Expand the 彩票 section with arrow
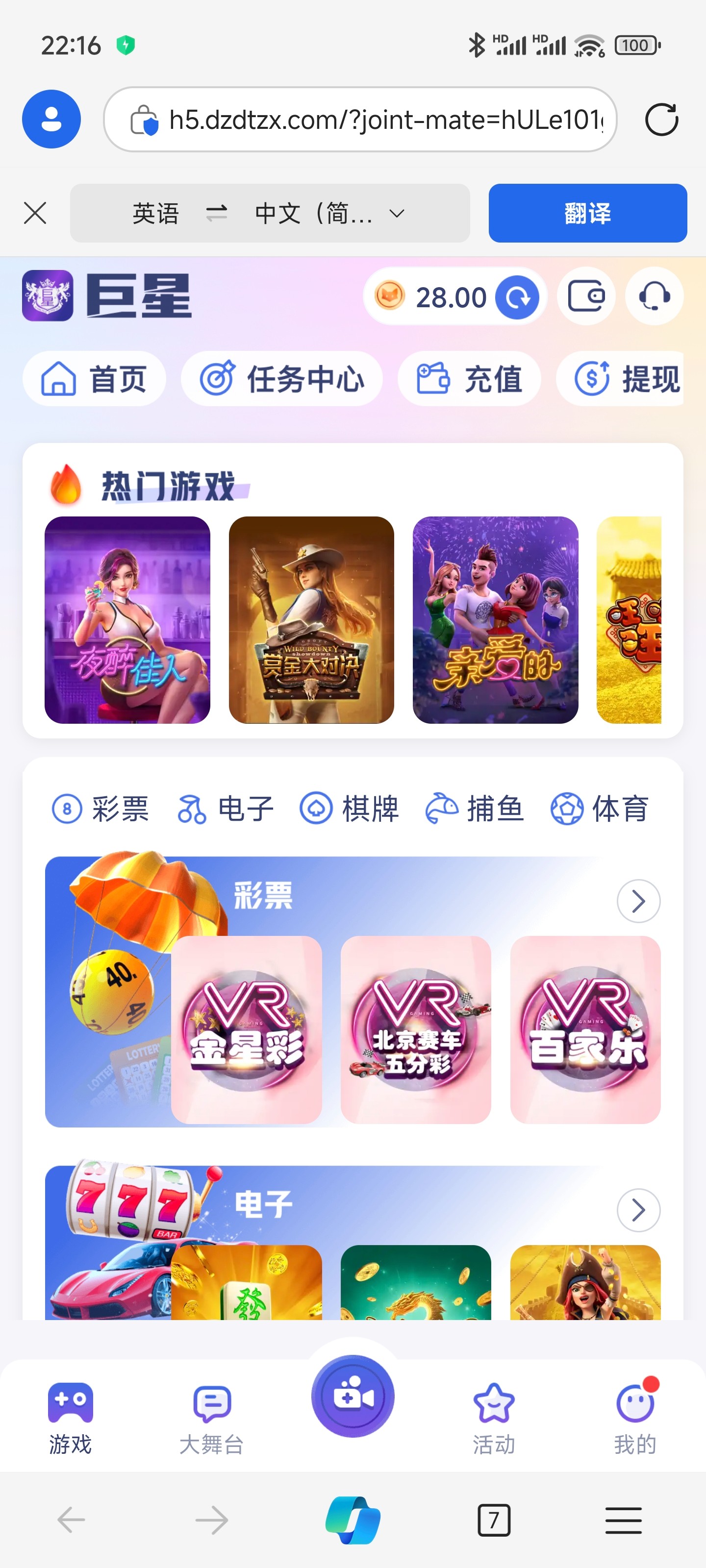The height and width of the screenshot is (1568, 706). [638, 900]
